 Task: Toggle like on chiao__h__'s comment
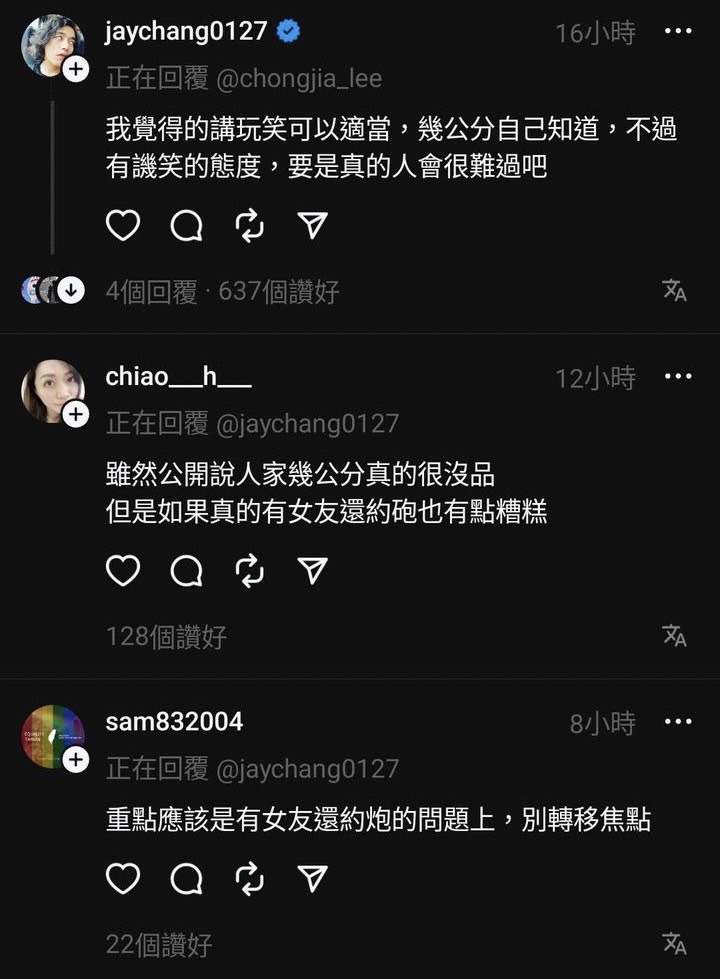click(122, 571)
